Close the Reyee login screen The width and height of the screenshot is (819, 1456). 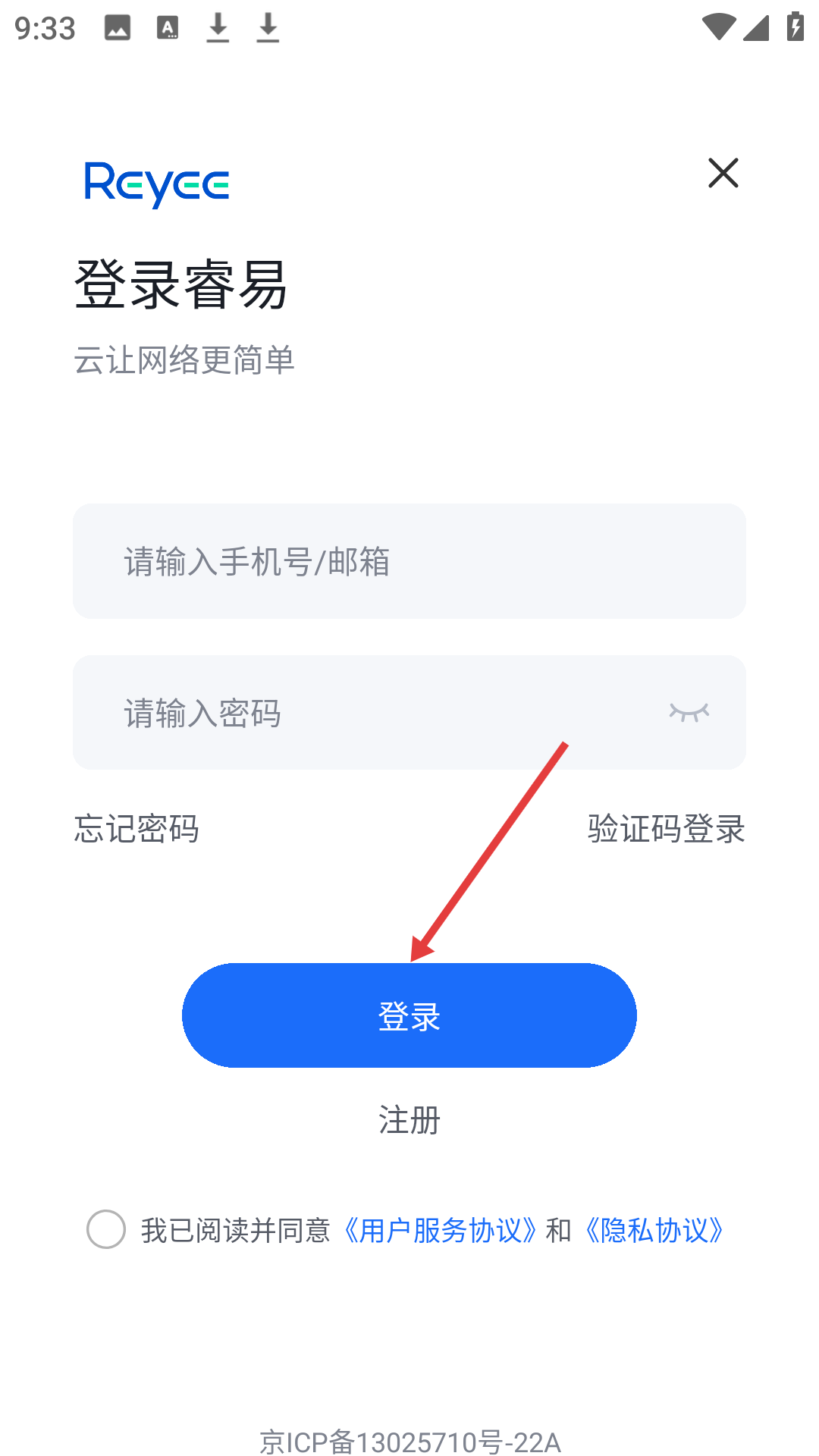coord(723,173)
